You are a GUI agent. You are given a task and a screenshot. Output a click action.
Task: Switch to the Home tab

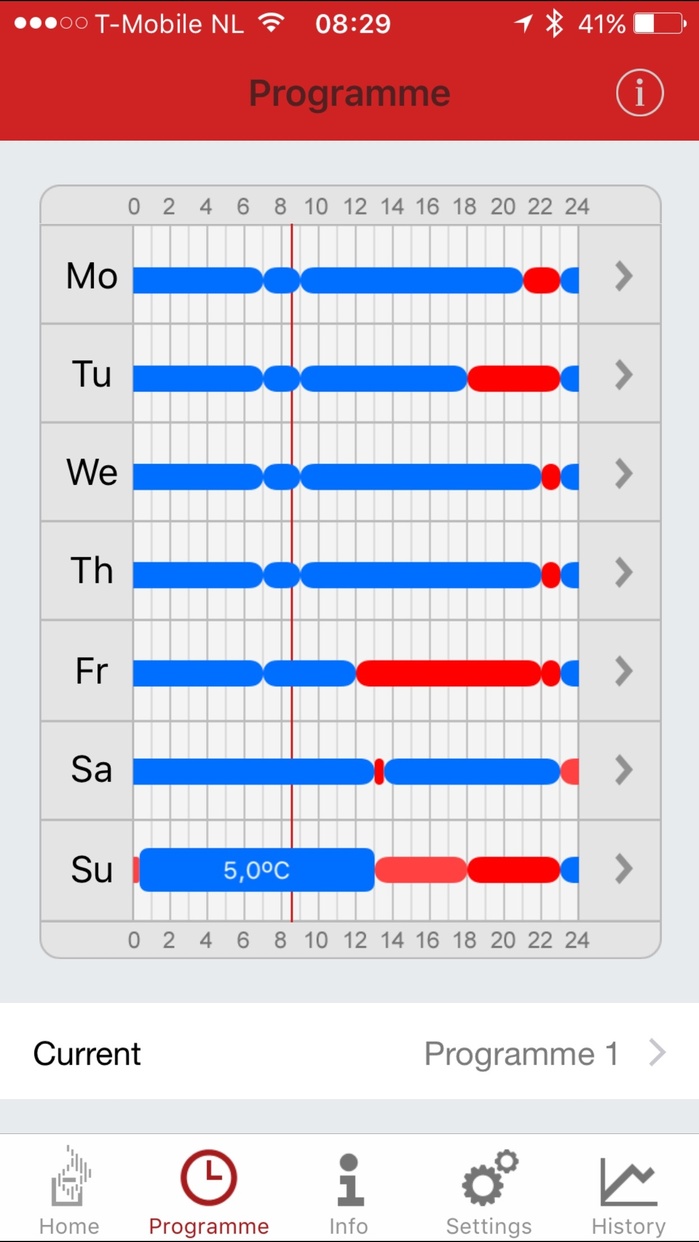[x=69, y=1192]
